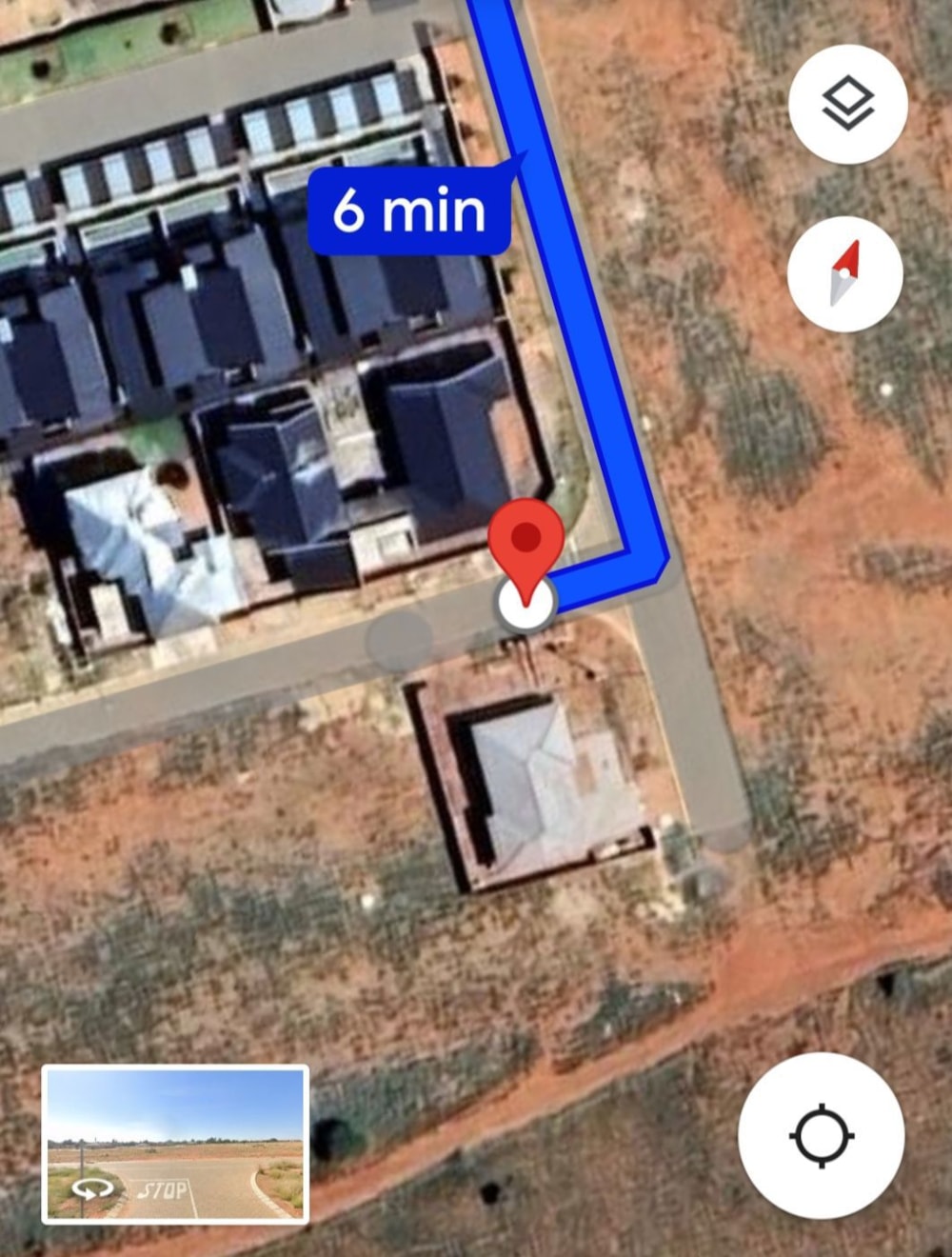Center map on my current location
952x1257 pixels.
[x=821, y=1135]
